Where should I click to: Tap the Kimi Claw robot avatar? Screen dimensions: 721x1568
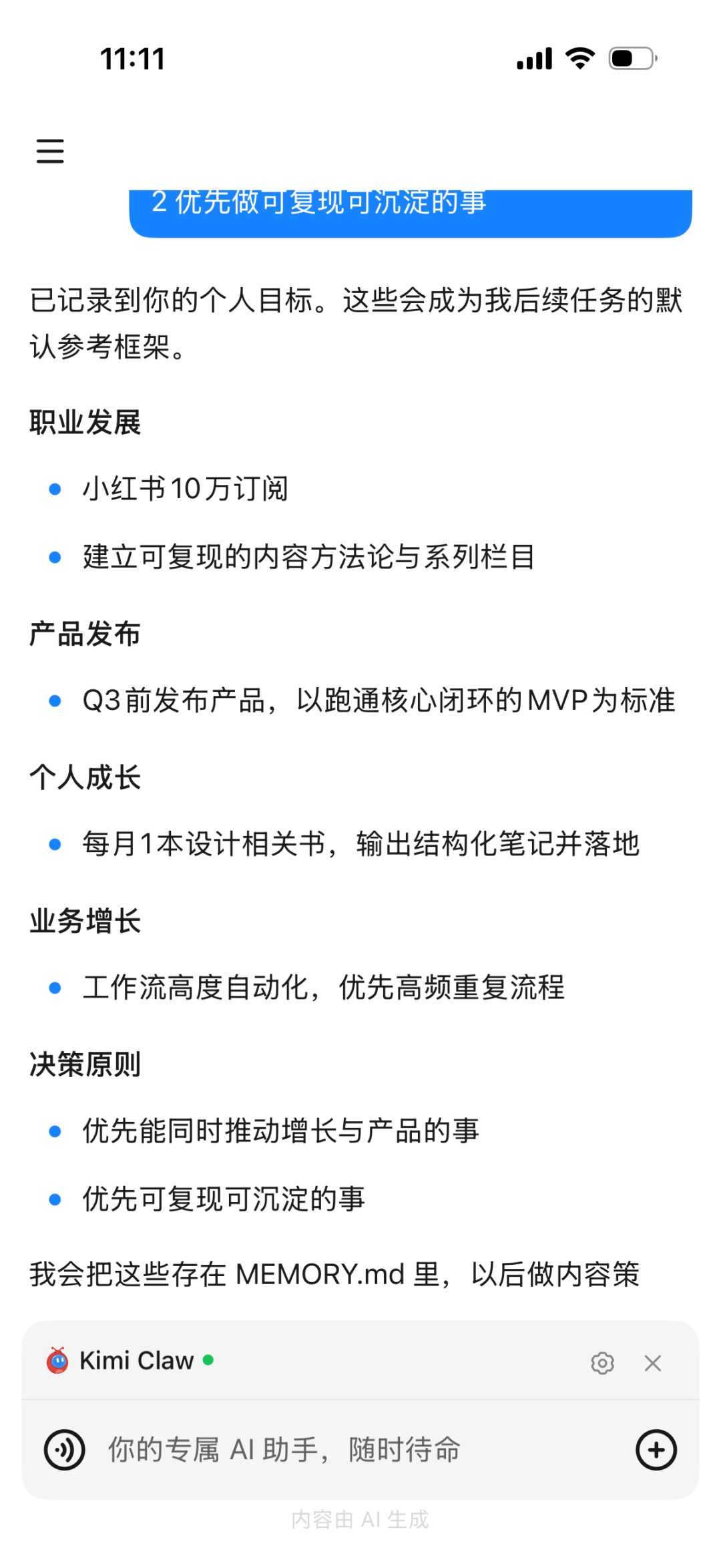(57, 1360)
